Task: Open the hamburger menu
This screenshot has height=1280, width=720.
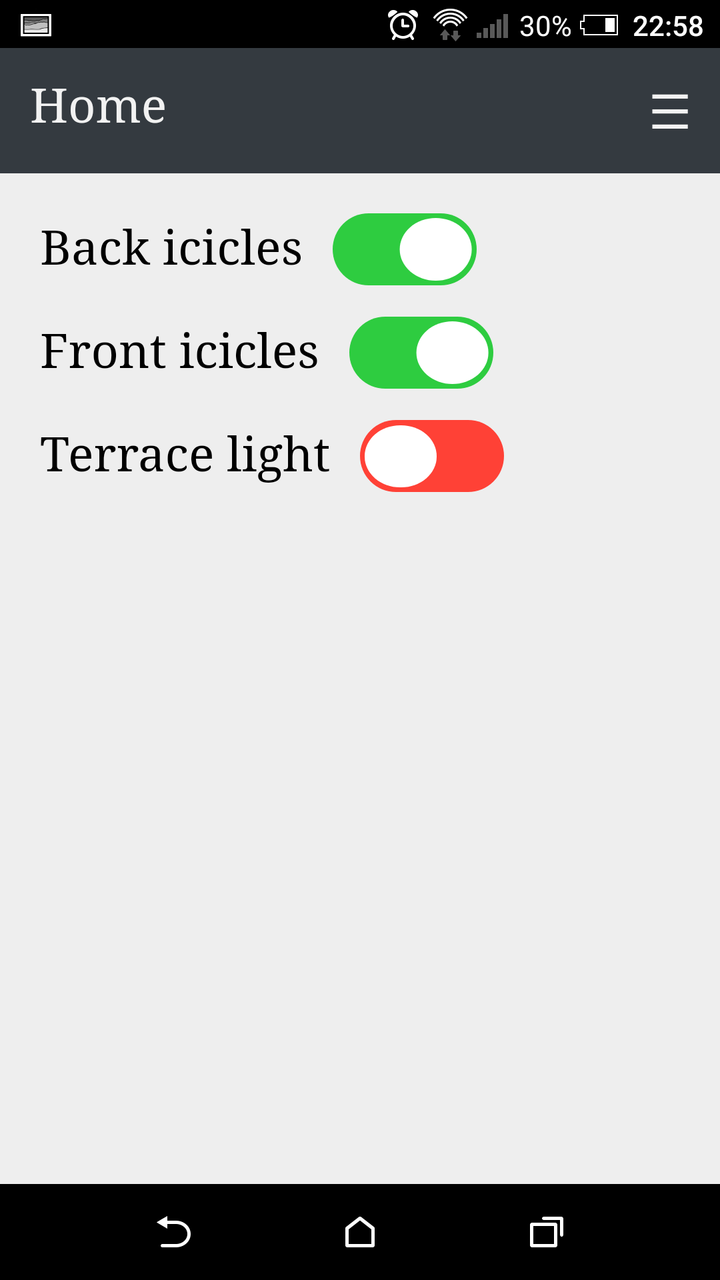Action: tap(669, 111)
